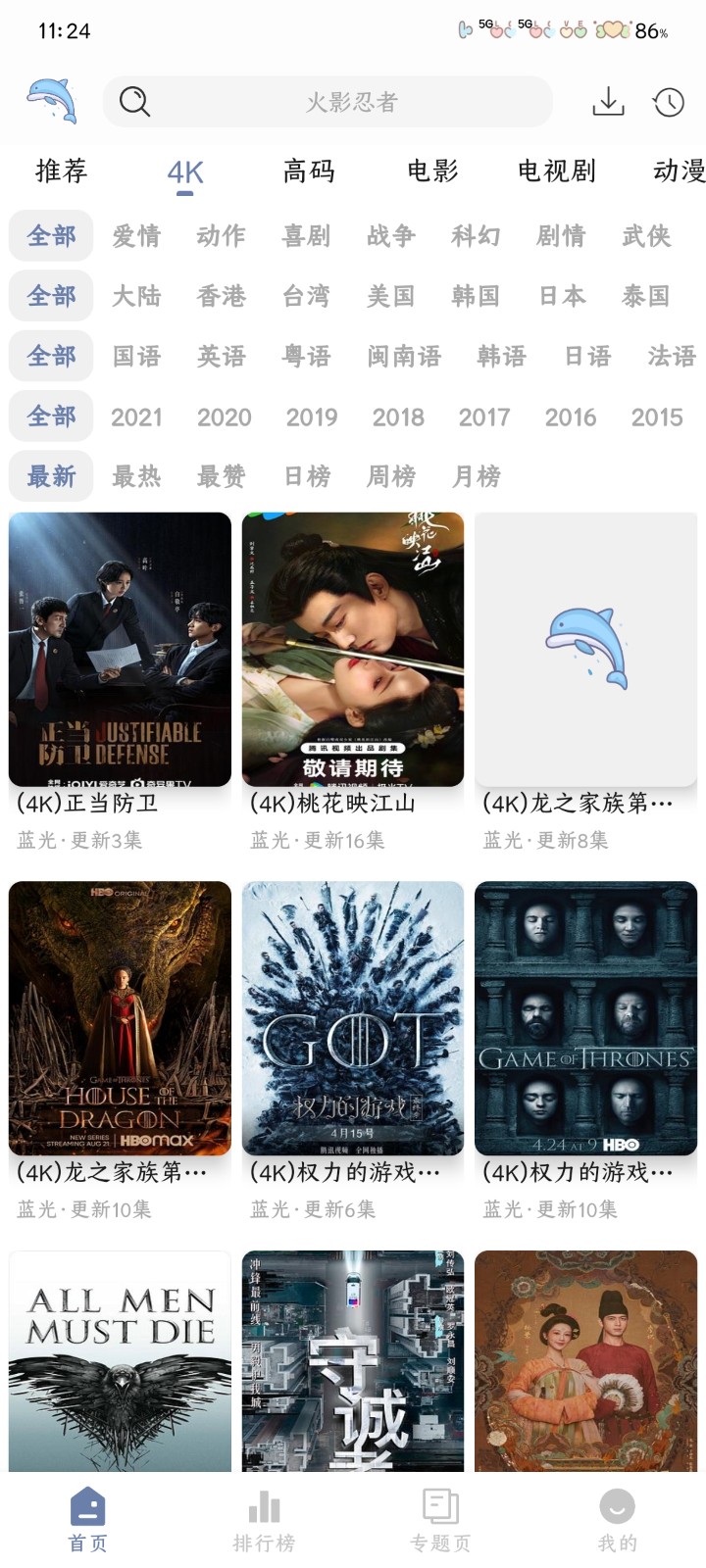Select year 2020 filter
Image resolution: width=706 pixels, height=1568 pixels.
pos(224,416)
